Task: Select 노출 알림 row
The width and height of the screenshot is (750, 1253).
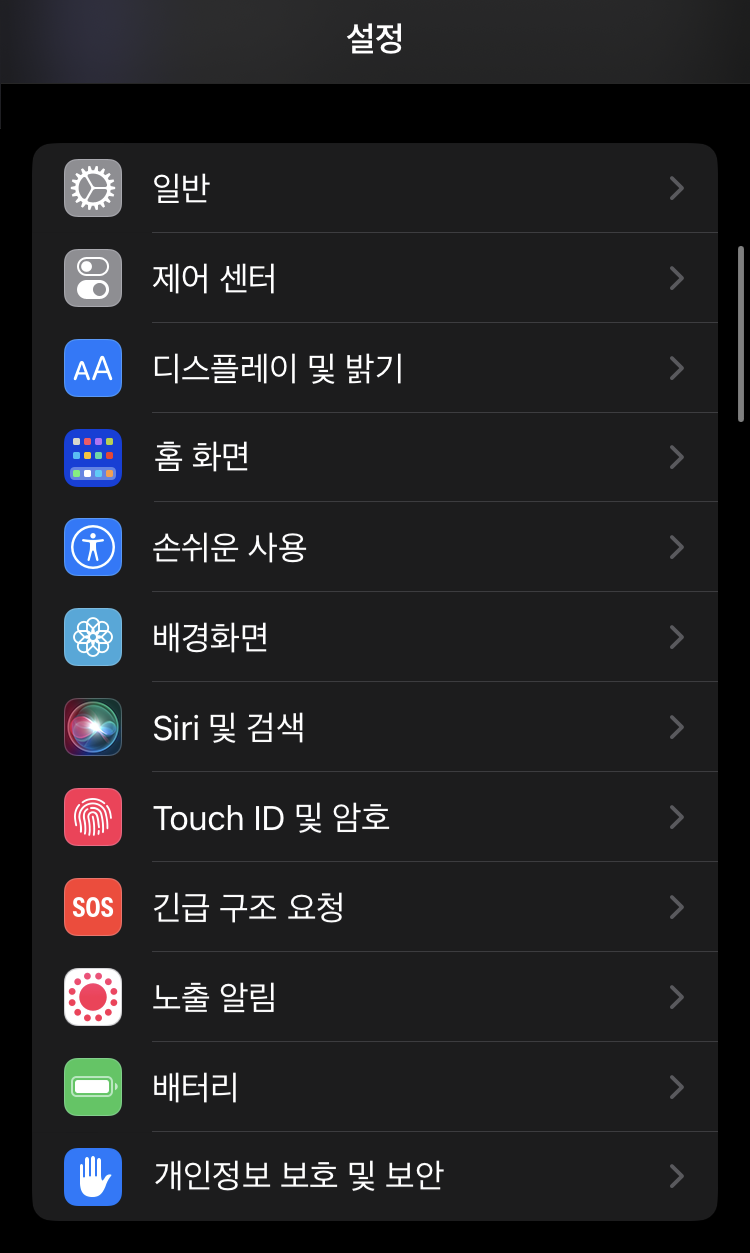Action: (375, 997)
